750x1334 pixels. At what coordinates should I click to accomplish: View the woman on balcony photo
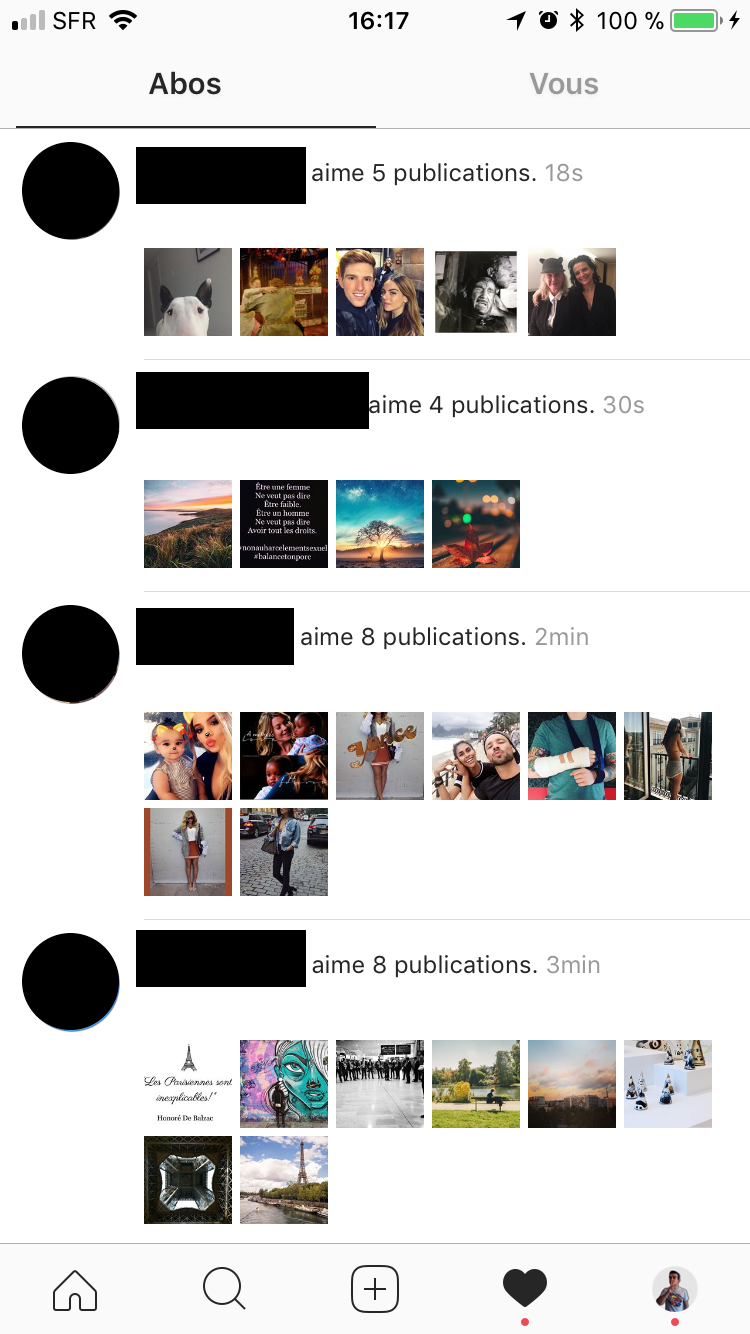668,756
